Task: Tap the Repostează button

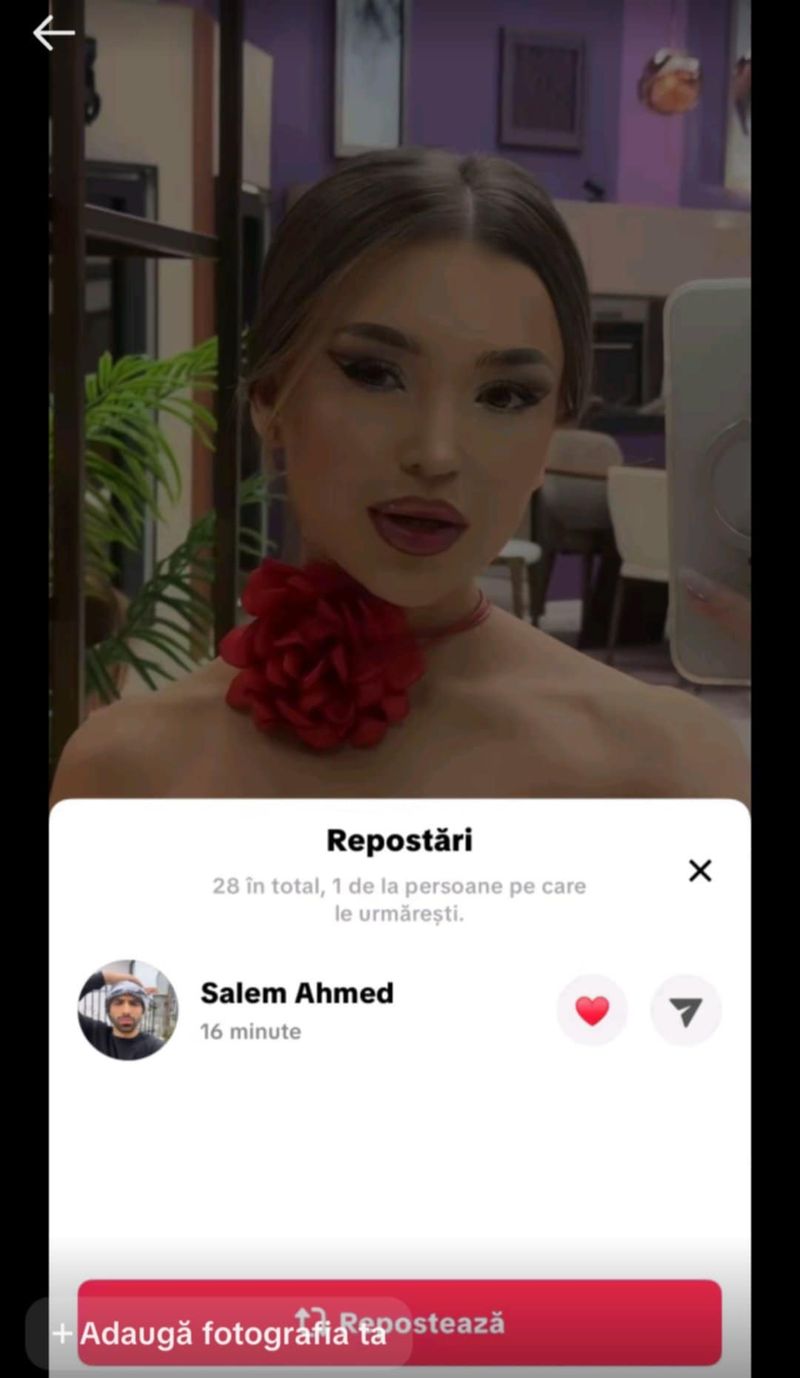Action: pyautogui.click(x=560, y=1322)
